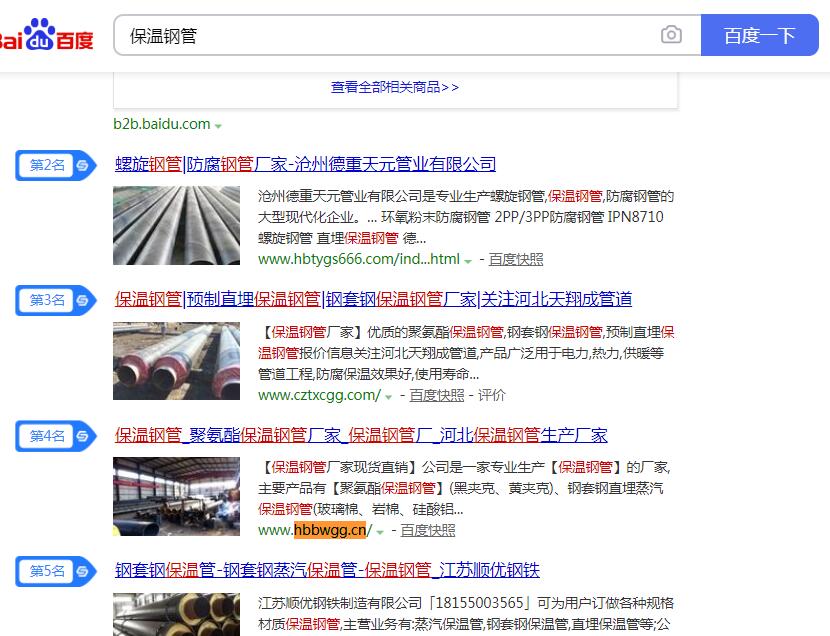
Task: Open result 螺旋钢管|防腐钢管厂家-沧州德重天元管业
Action: point(305,164)
